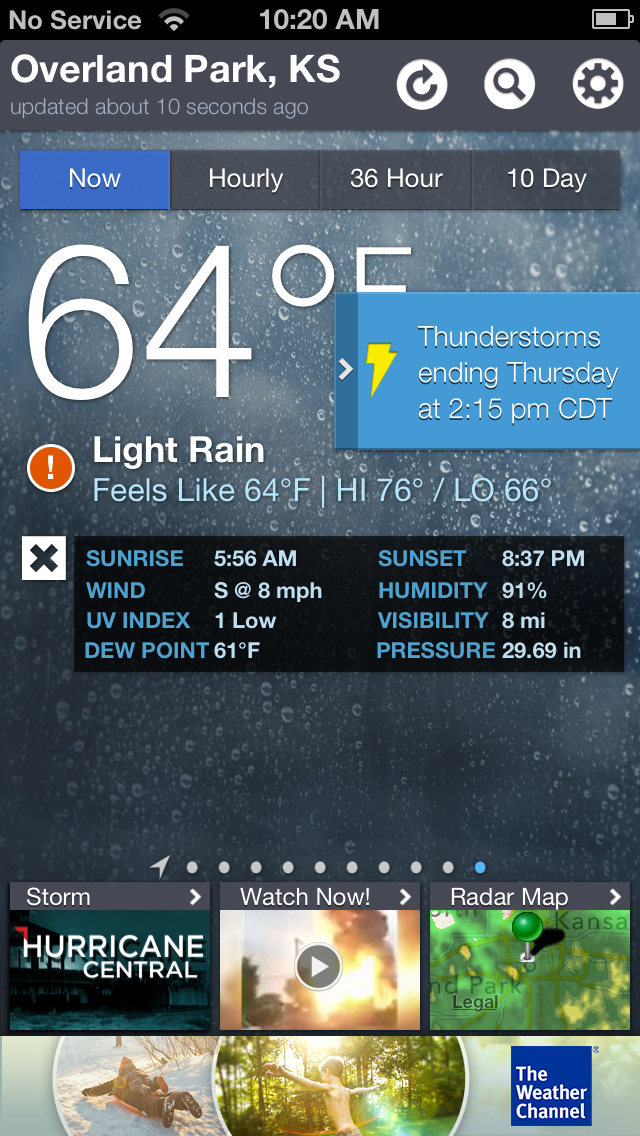Open the Radar Map
Screen dimensions: 640x1136
coord(530,957)
